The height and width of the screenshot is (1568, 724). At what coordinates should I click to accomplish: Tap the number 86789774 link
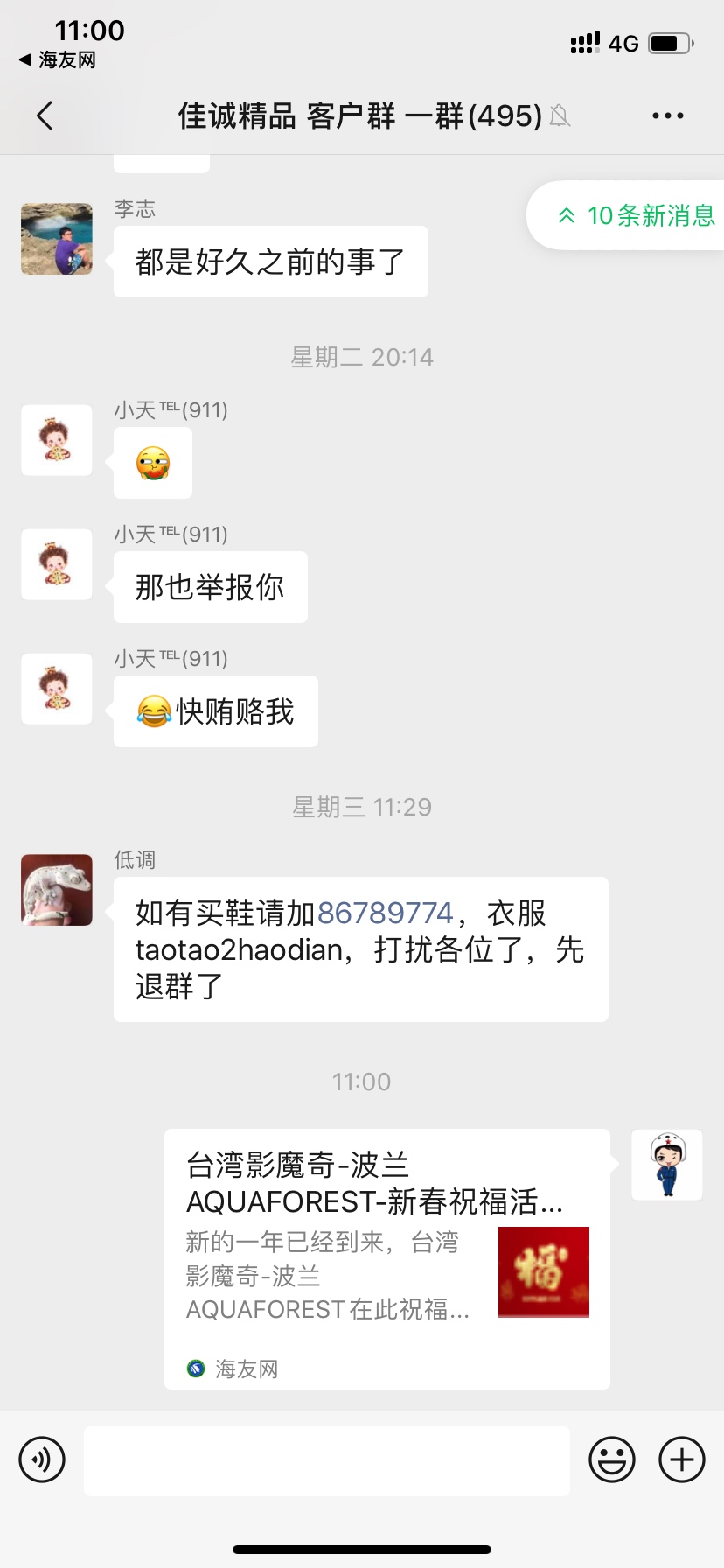(x=385, y=913)
